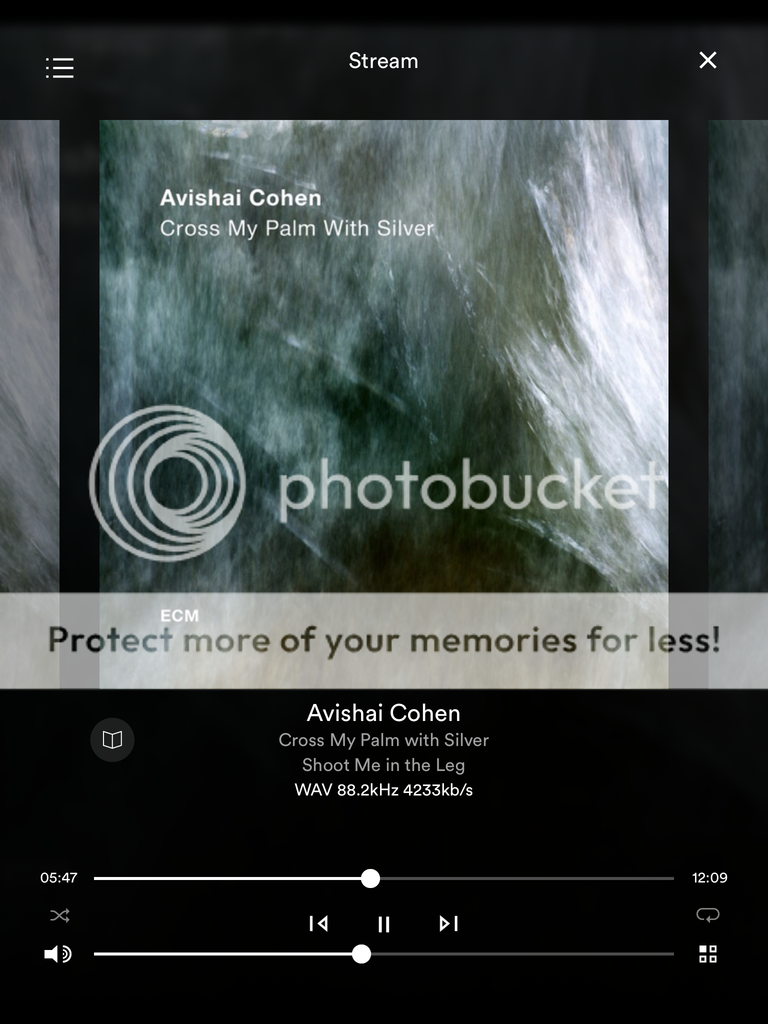The height and width of the screenshot is (1024, 768).
Task: Open the play queue list
Action: click(60, 68)
